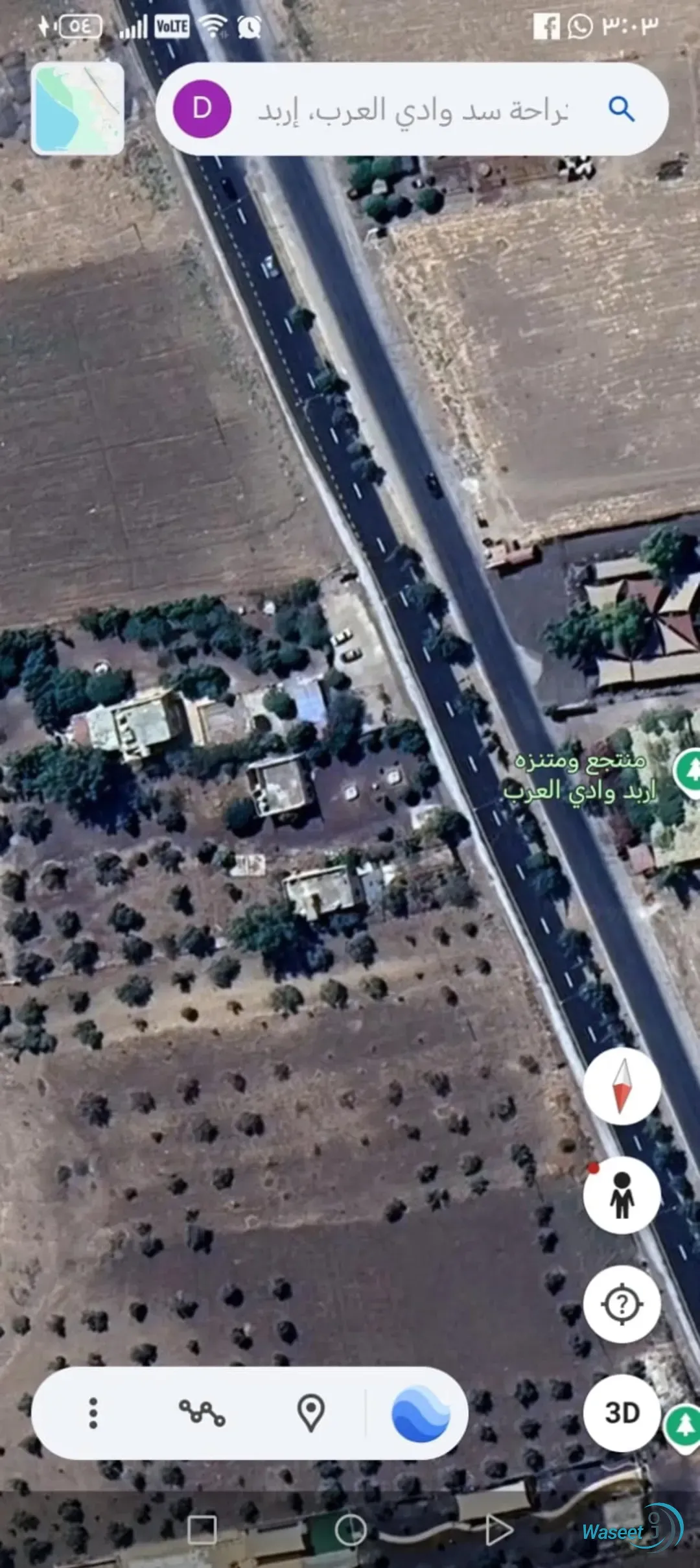The image size is (700, 1568).
Task: Open the three-dot overflow menu
Action: pos(93,1413)
